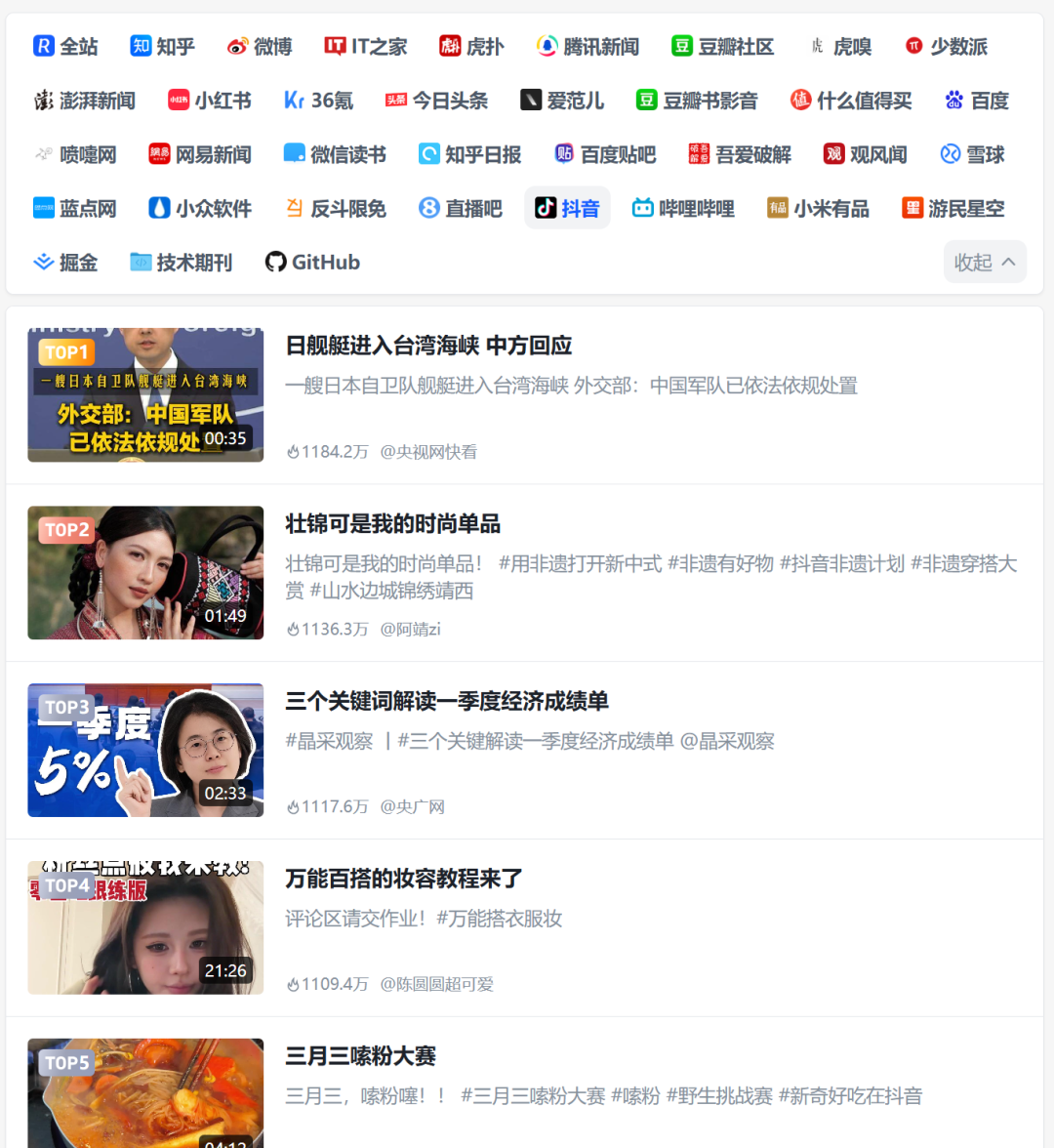Collapse the site list with 收起
The width and height of the screenshot is (1054, 1148).
point(984,262)
